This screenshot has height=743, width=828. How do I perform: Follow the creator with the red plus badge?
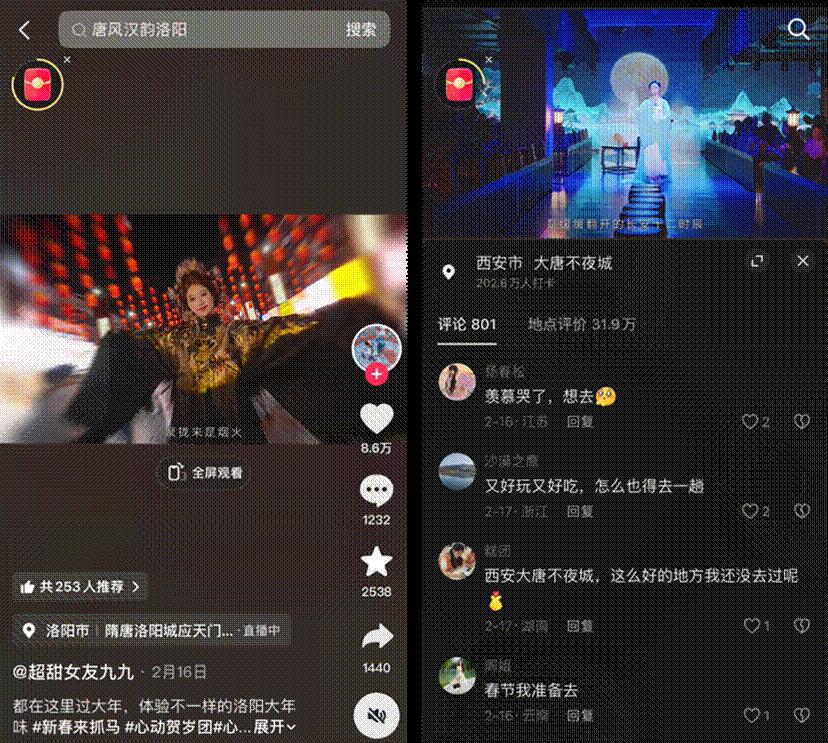(x=376, y=374)
